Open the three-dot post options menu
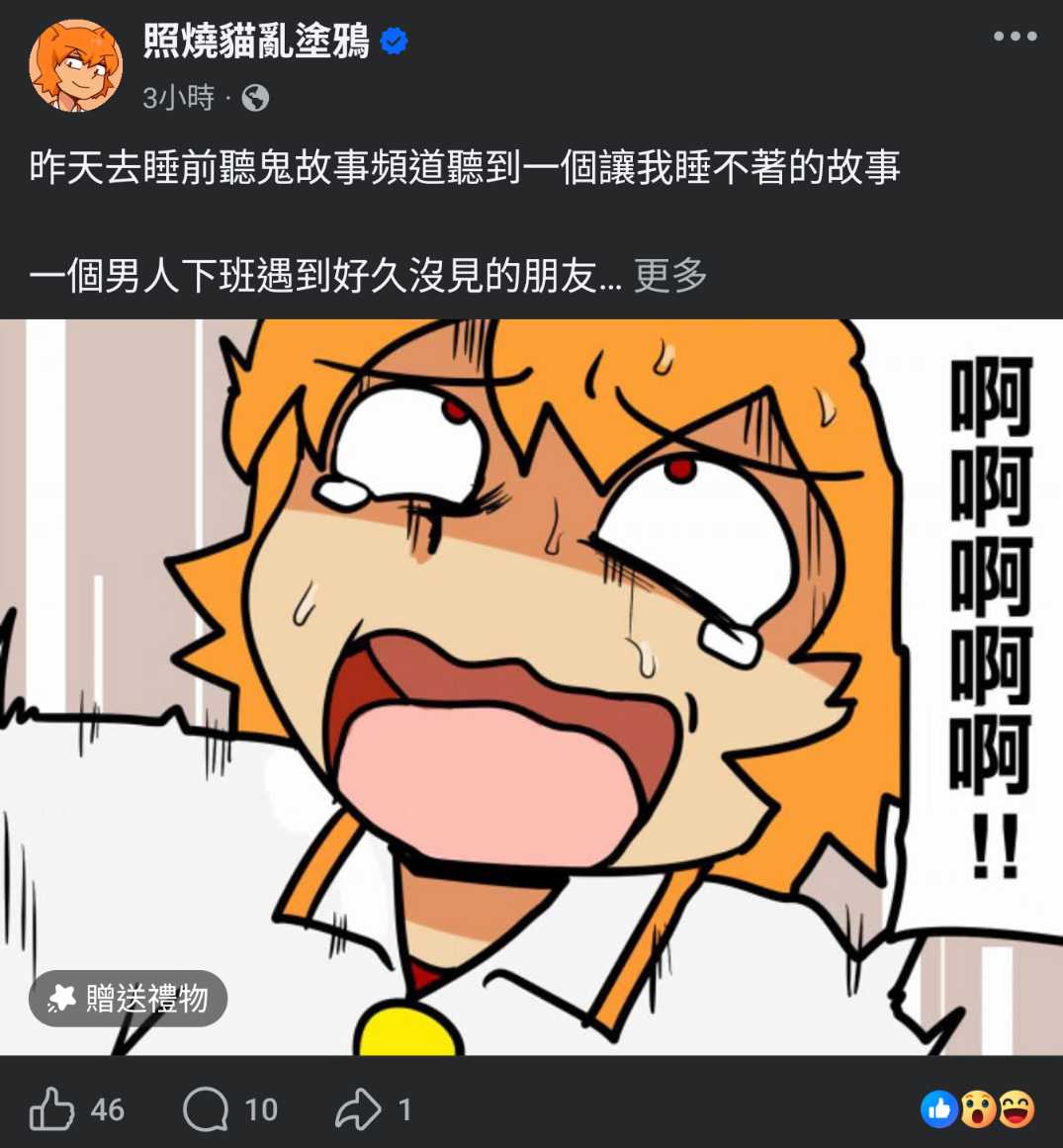Screen dimensions: 1063x1148 (x=1015, y=37)
